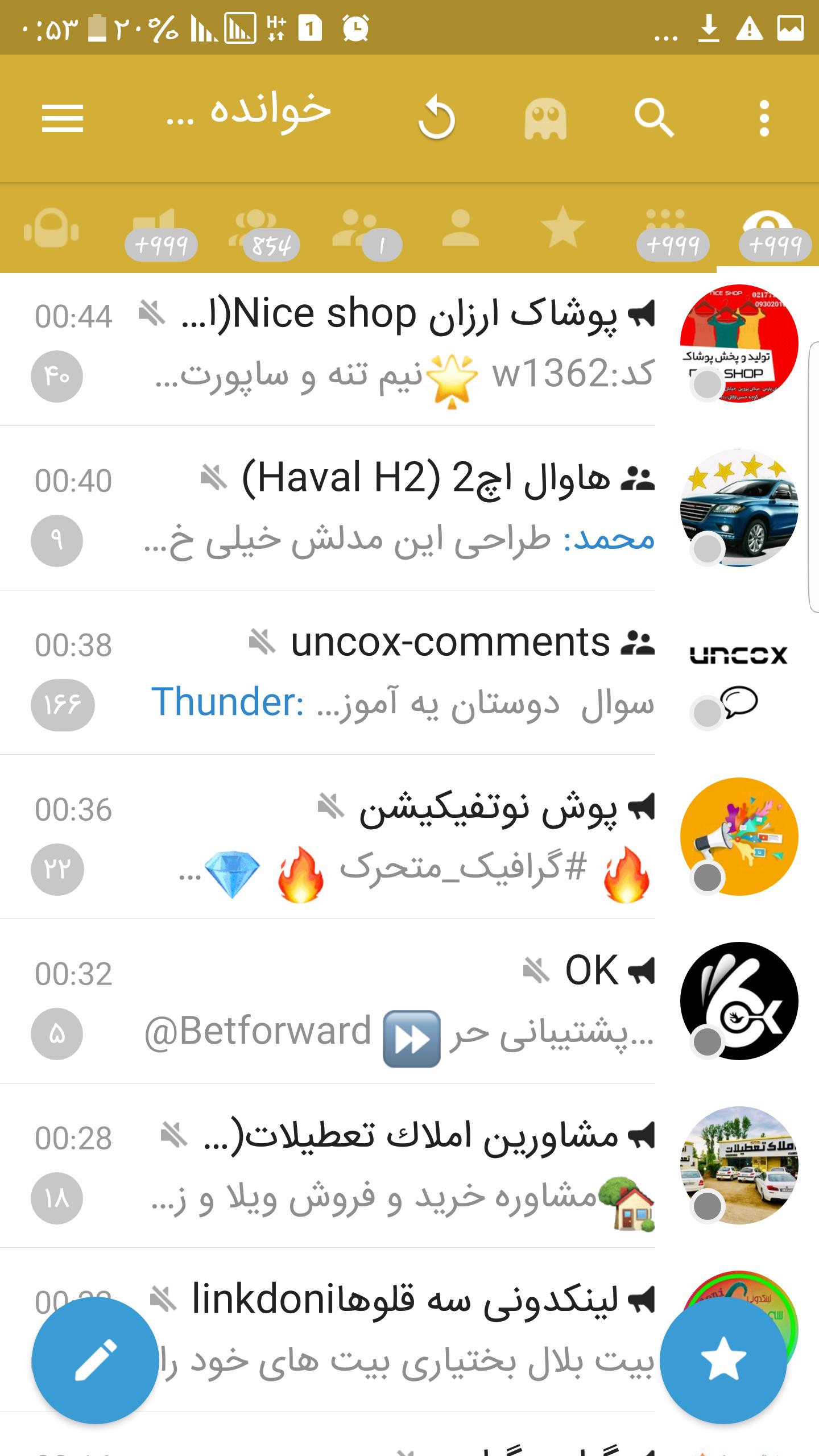Switch to the contacts tab
This screenshot has height=1456, width=819.
point(461,229)
